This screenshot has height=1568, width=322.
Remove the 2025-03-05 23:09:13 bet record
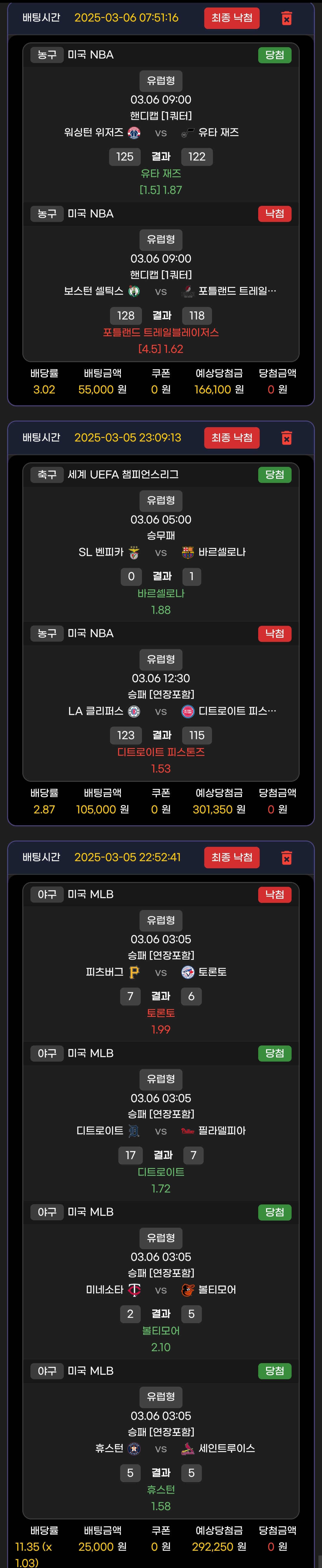point(286,438)
